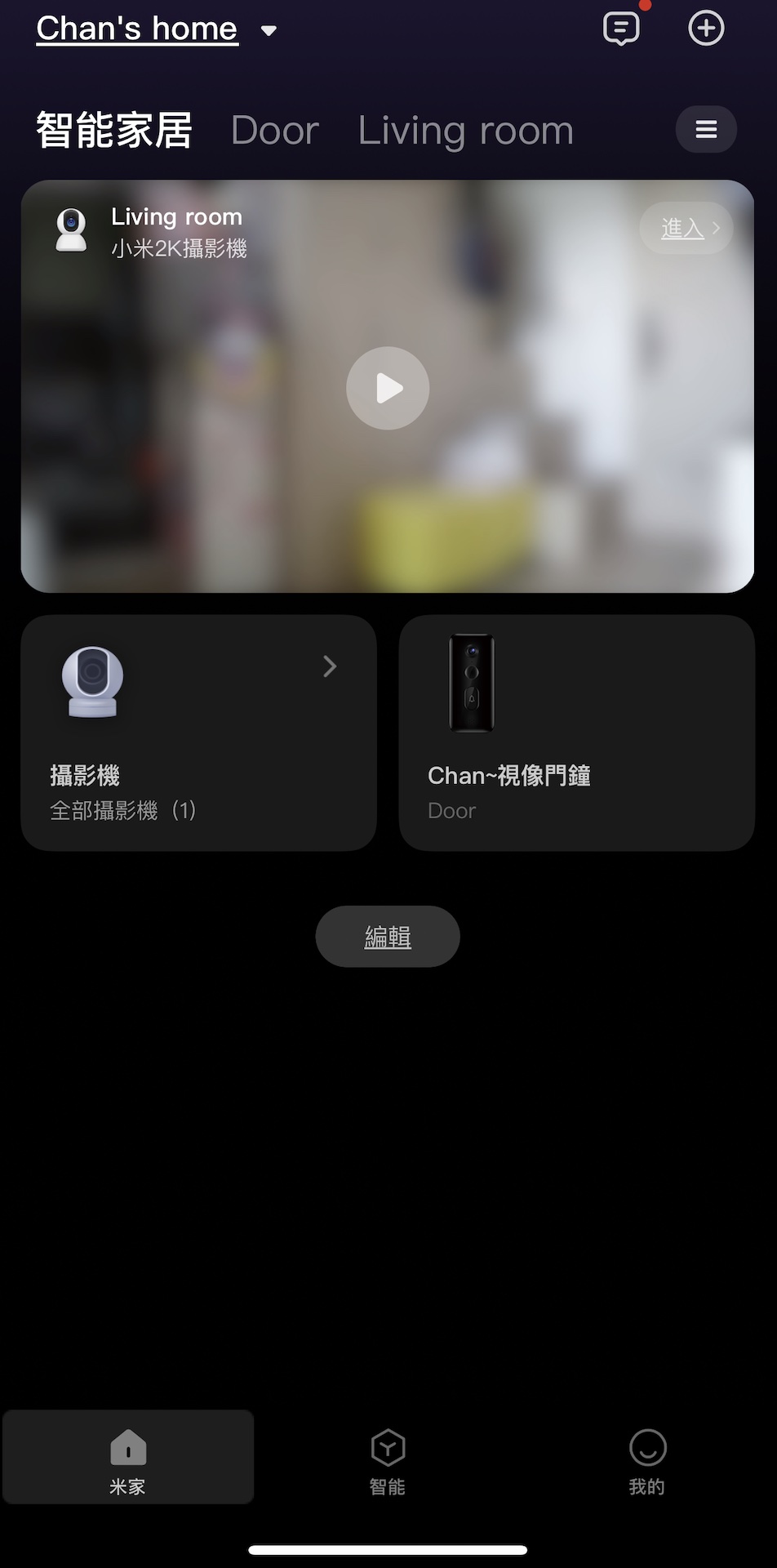Tap the 編輯 edit button
Screen dimensions: 777x1568
(388, 937)
